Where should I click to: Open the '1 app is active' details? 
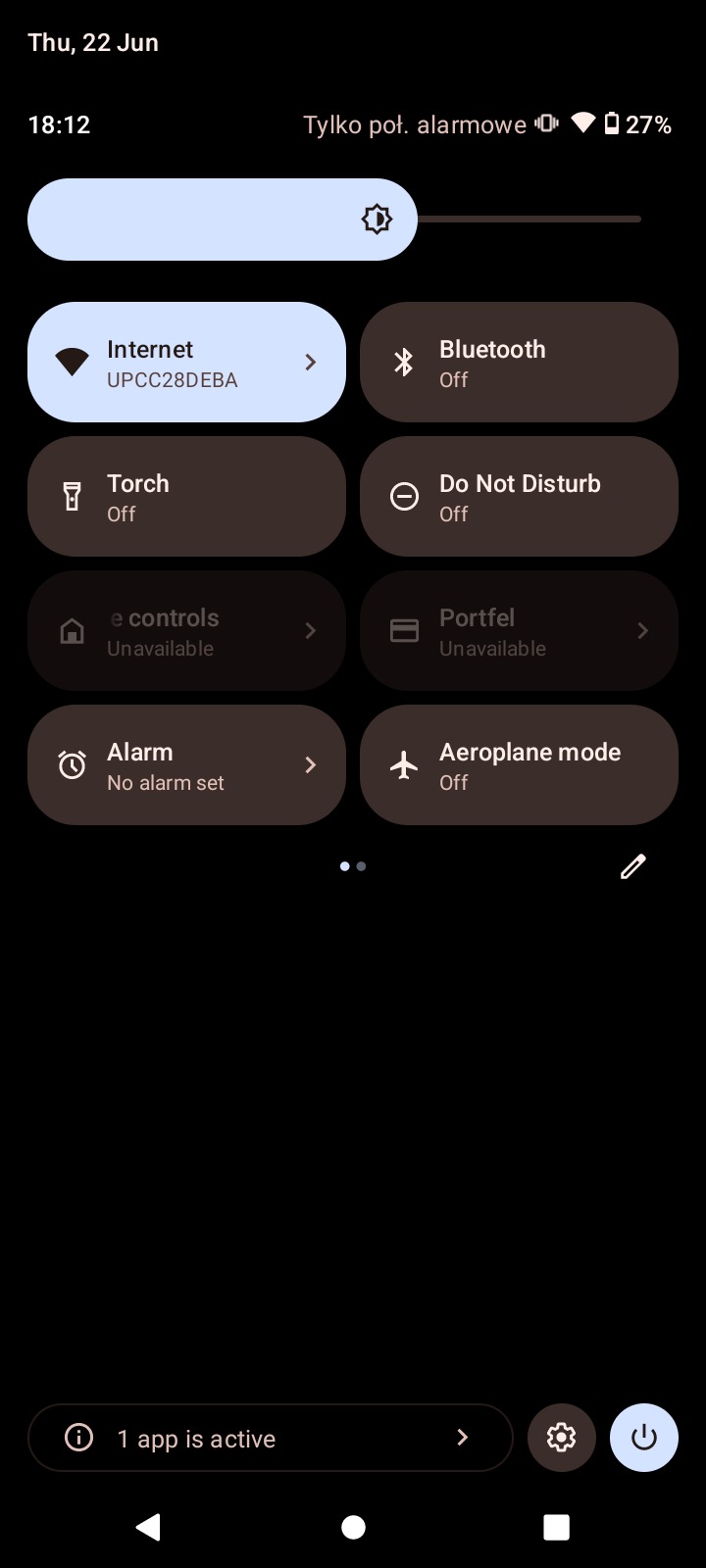[271, 1438]
